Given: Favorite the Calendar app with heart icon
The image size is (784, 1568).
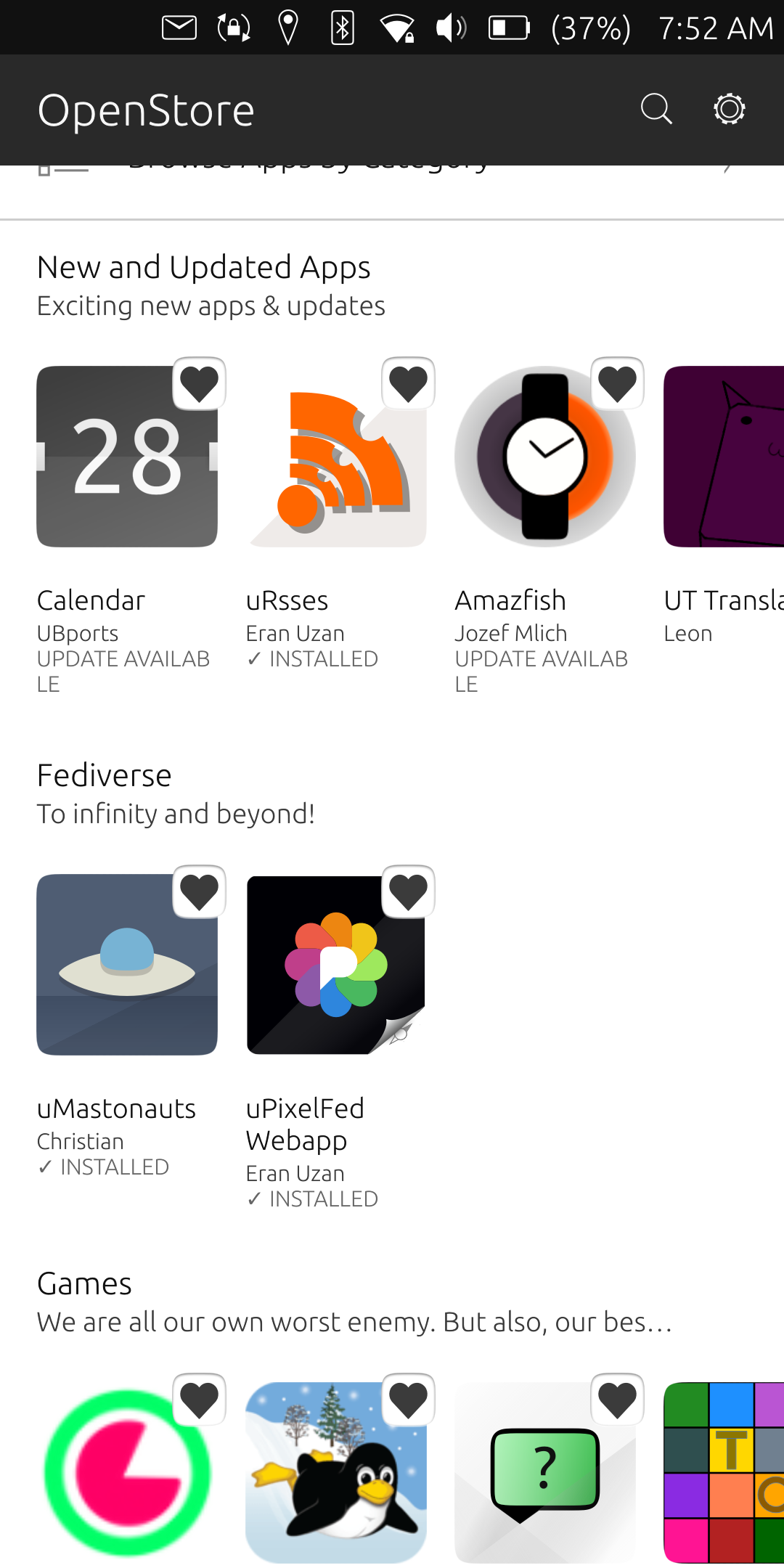Looking at the screenshot, I should pyautogui.click(x=200, y=383).
